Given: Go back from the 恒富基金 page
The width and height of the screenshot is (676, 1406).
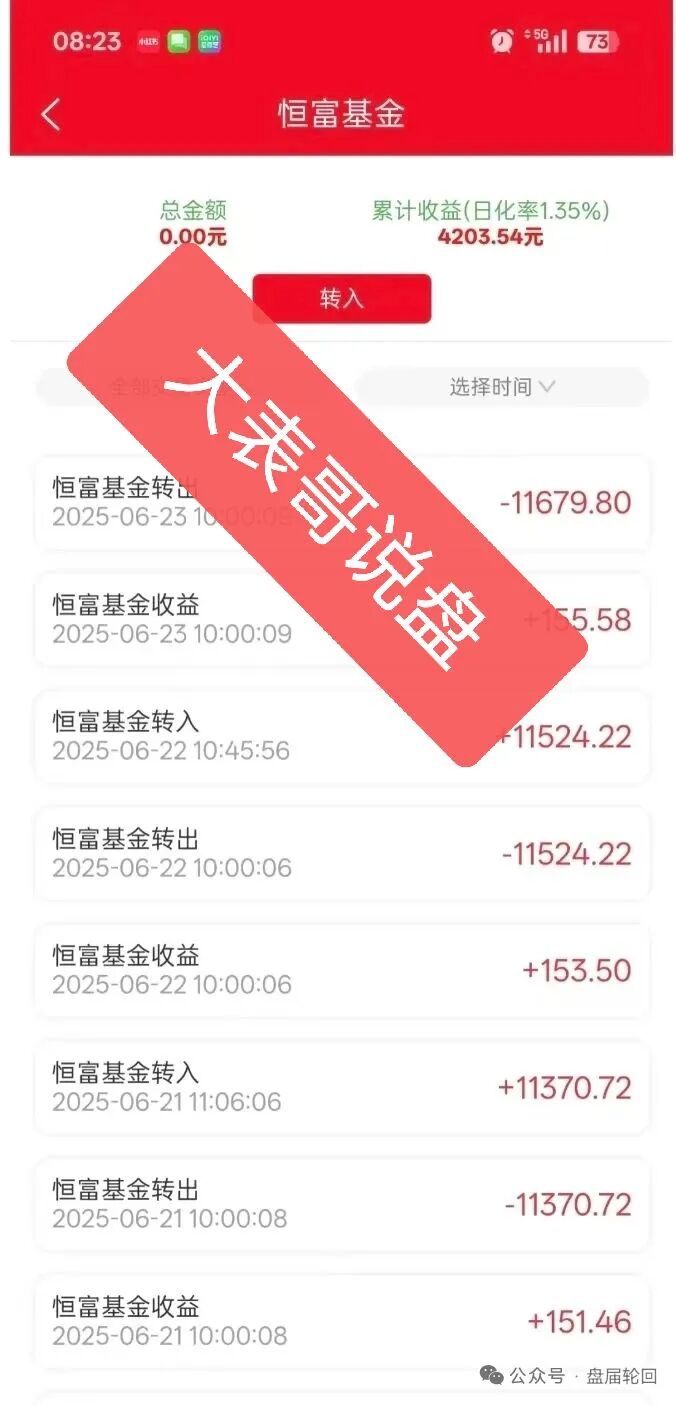Looking at the screenshot, I should click(51, 115).
